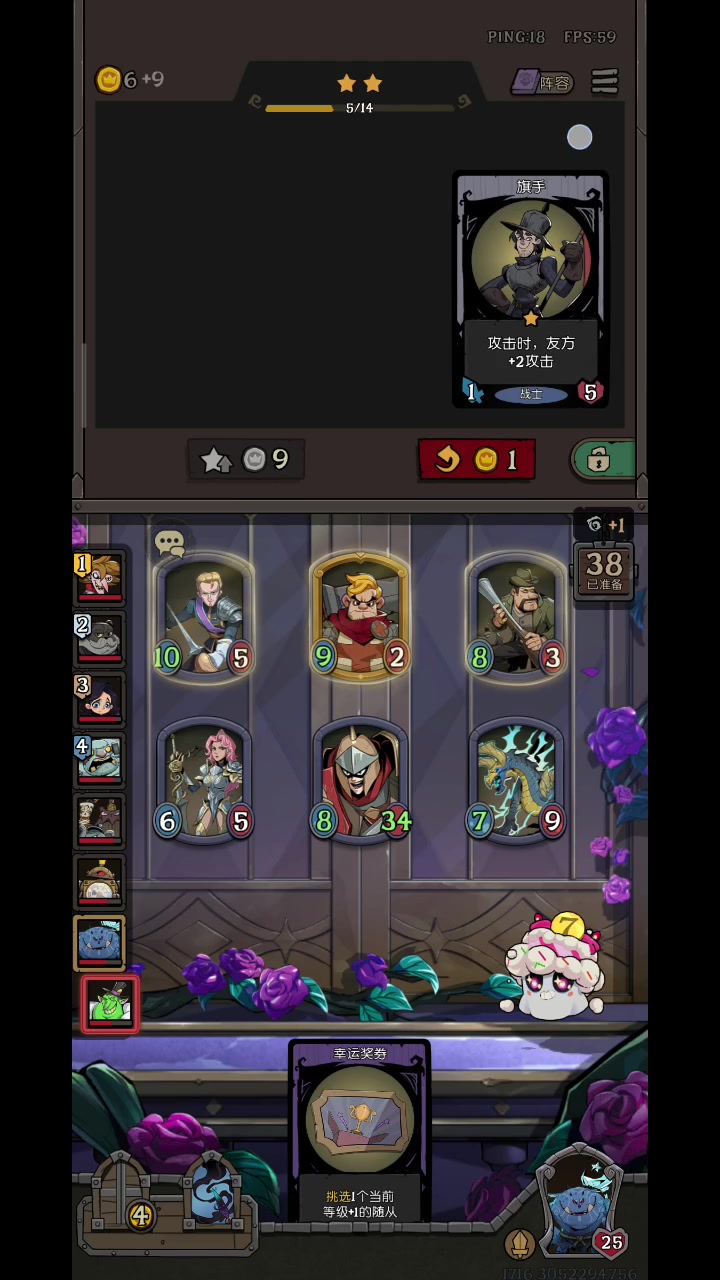The image size is (720, 1280).
Task: Refresh the shop for 1 coin
Action: tap(477, 459)
